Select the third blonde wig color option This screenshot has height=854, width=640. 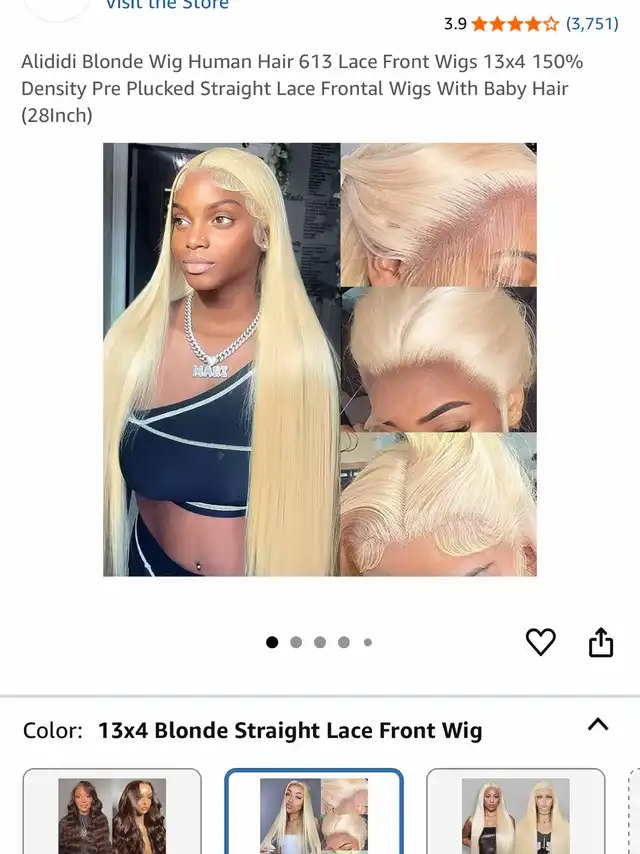pos(515,812)
